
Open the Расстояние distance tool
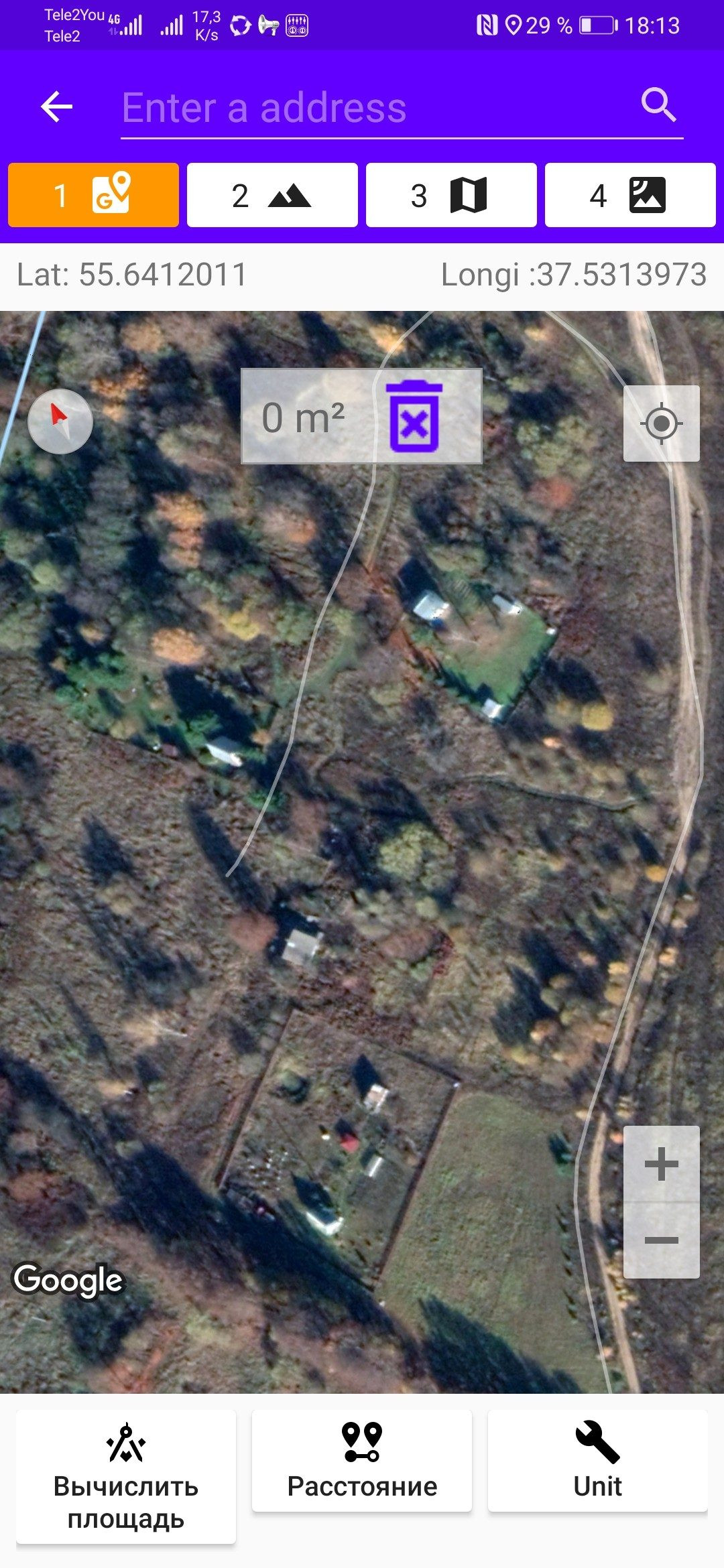coord(362,1461)
